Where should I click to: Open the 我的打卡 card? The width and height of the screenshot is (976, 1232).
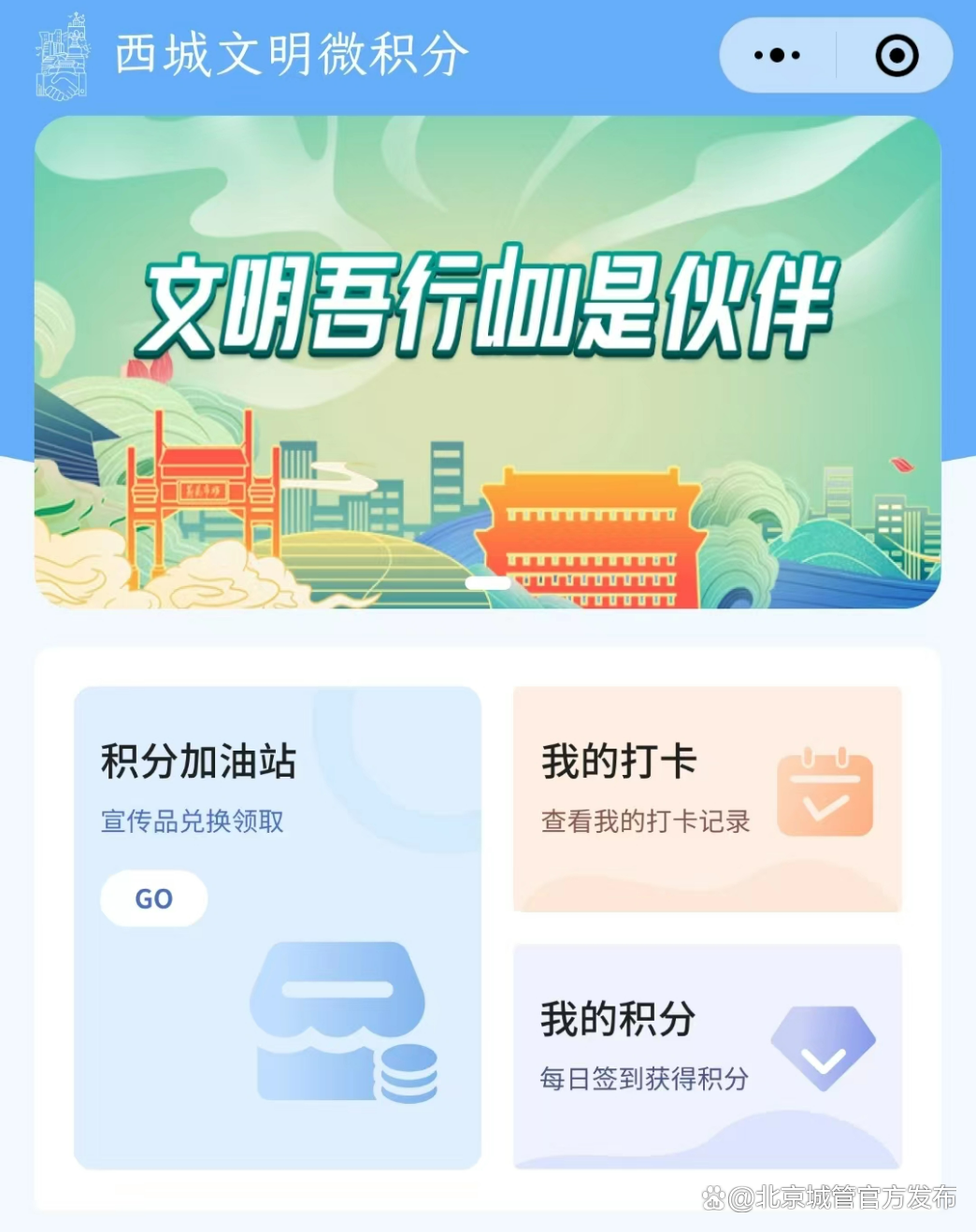point(707,798)
